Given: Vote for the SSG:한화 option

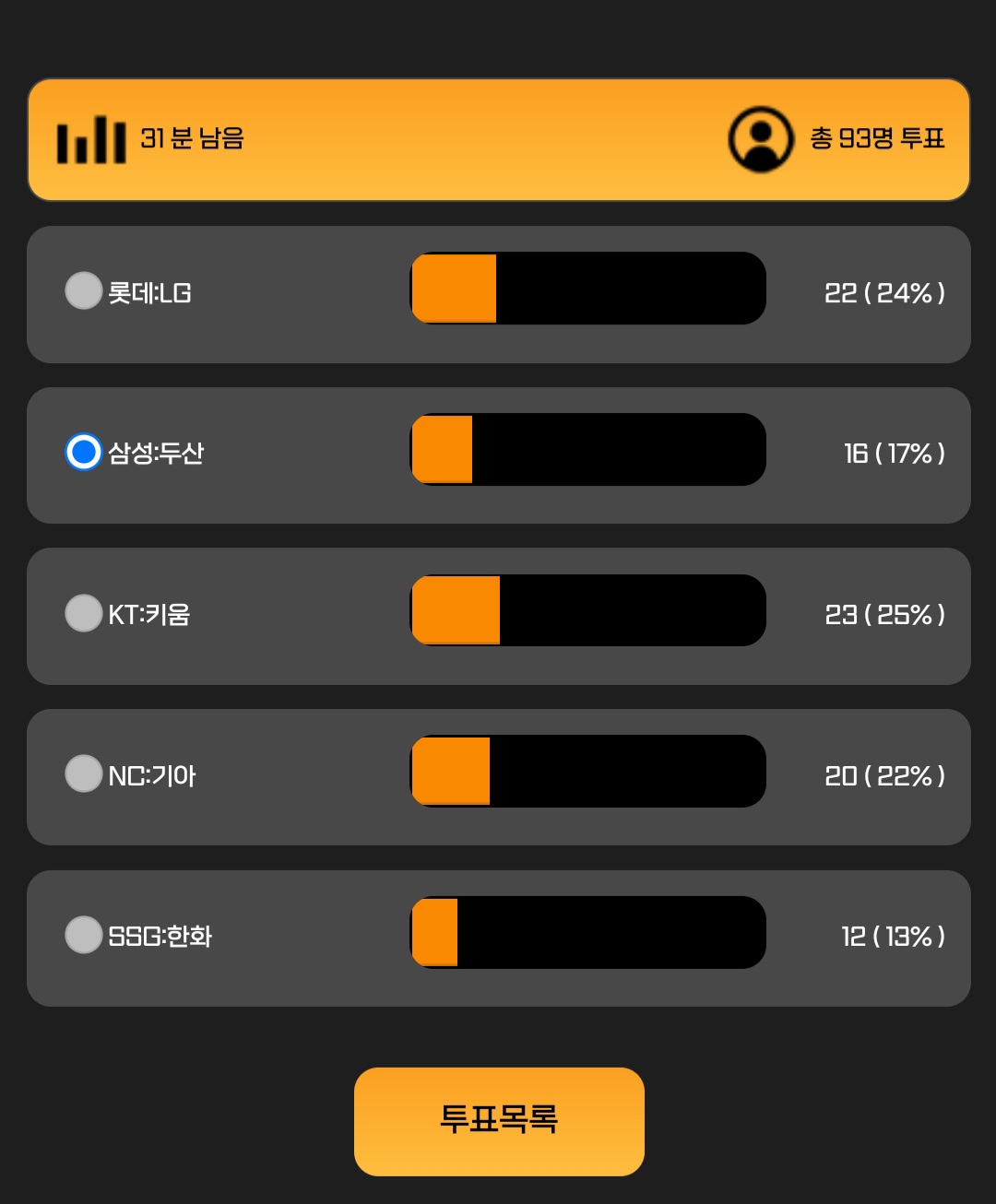Looking at the screenshot, I should coord(83,935).
